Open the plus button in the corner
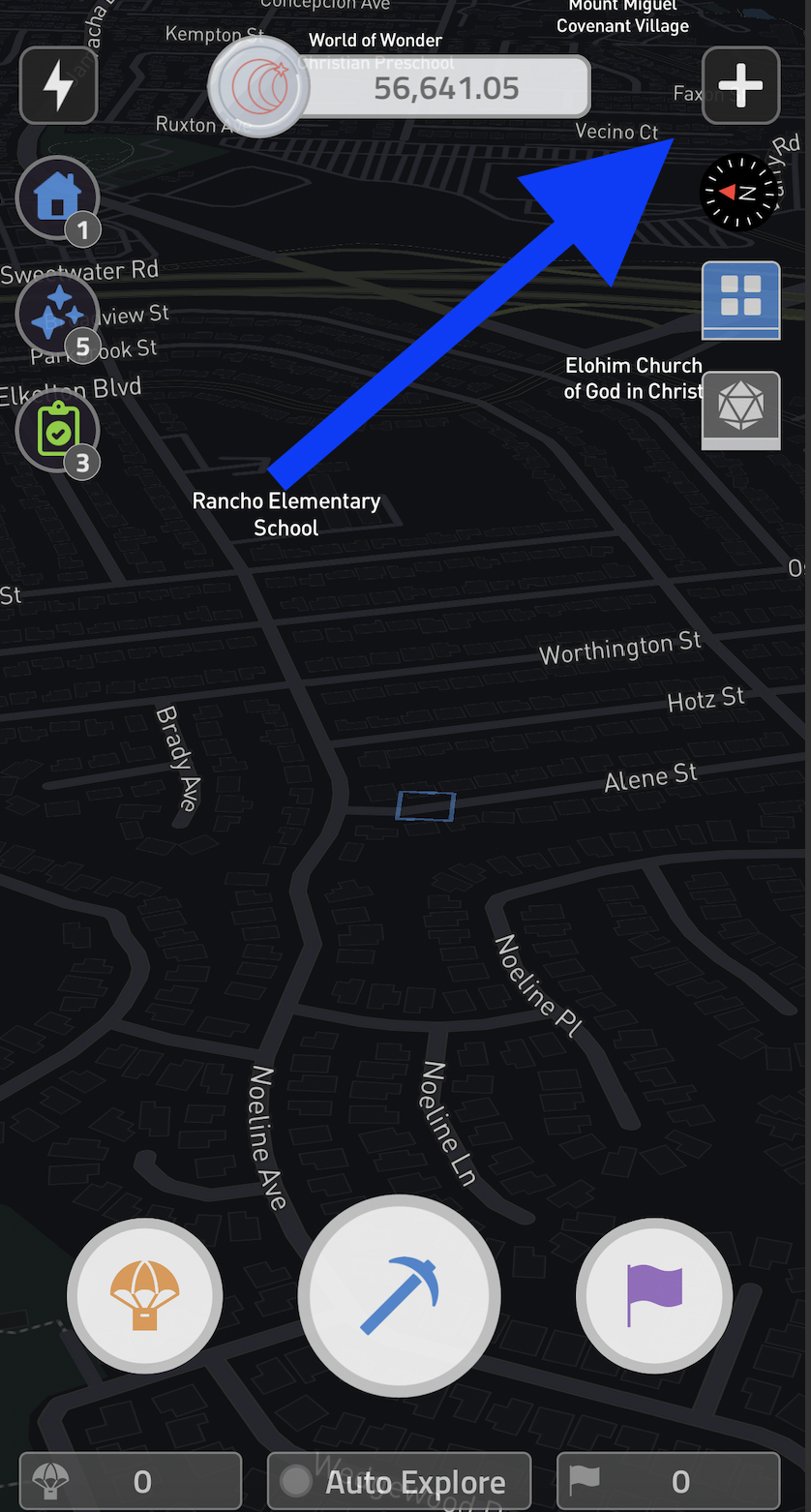Viewport: 811px width, 1512px height. [741, 85]
